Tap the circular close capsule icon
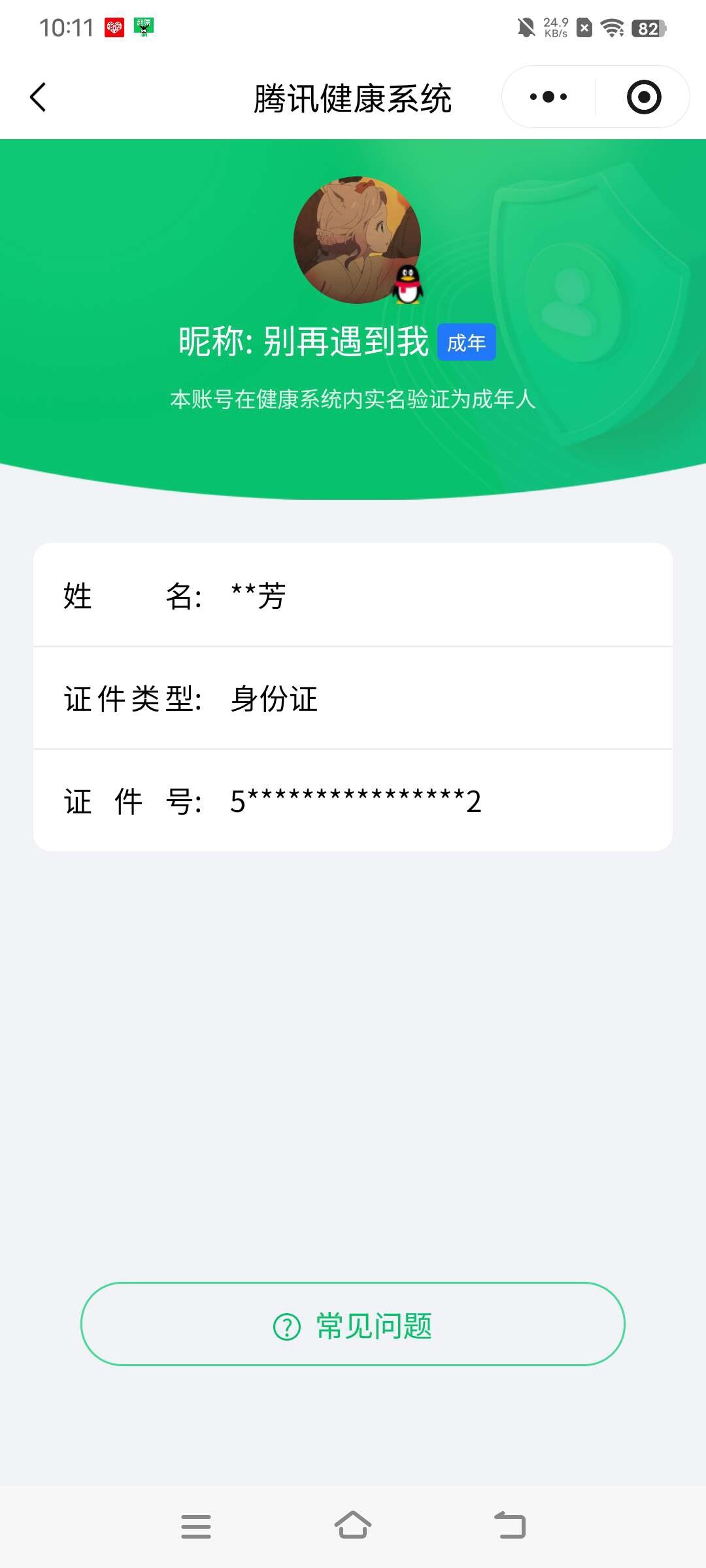 (643, 96)
